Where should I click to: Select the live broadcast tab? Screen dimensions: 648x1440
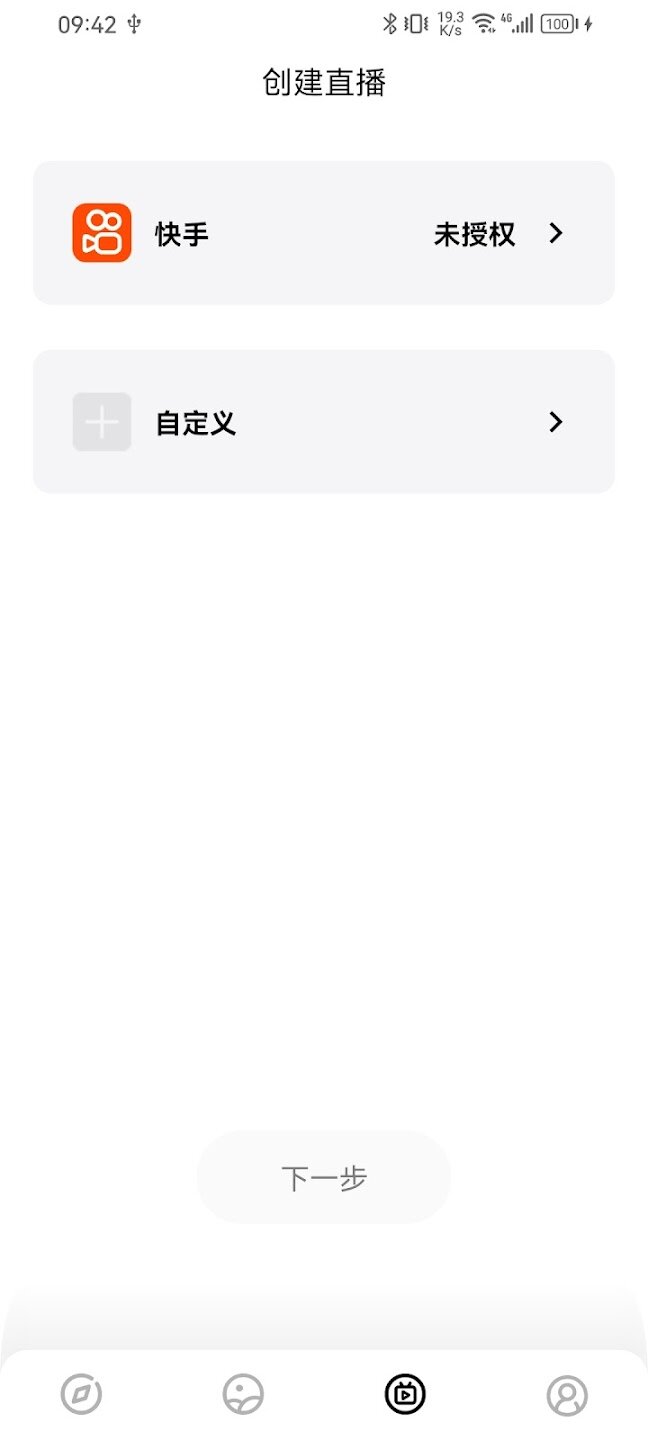pyautogui.click(x=405, y=1394)
